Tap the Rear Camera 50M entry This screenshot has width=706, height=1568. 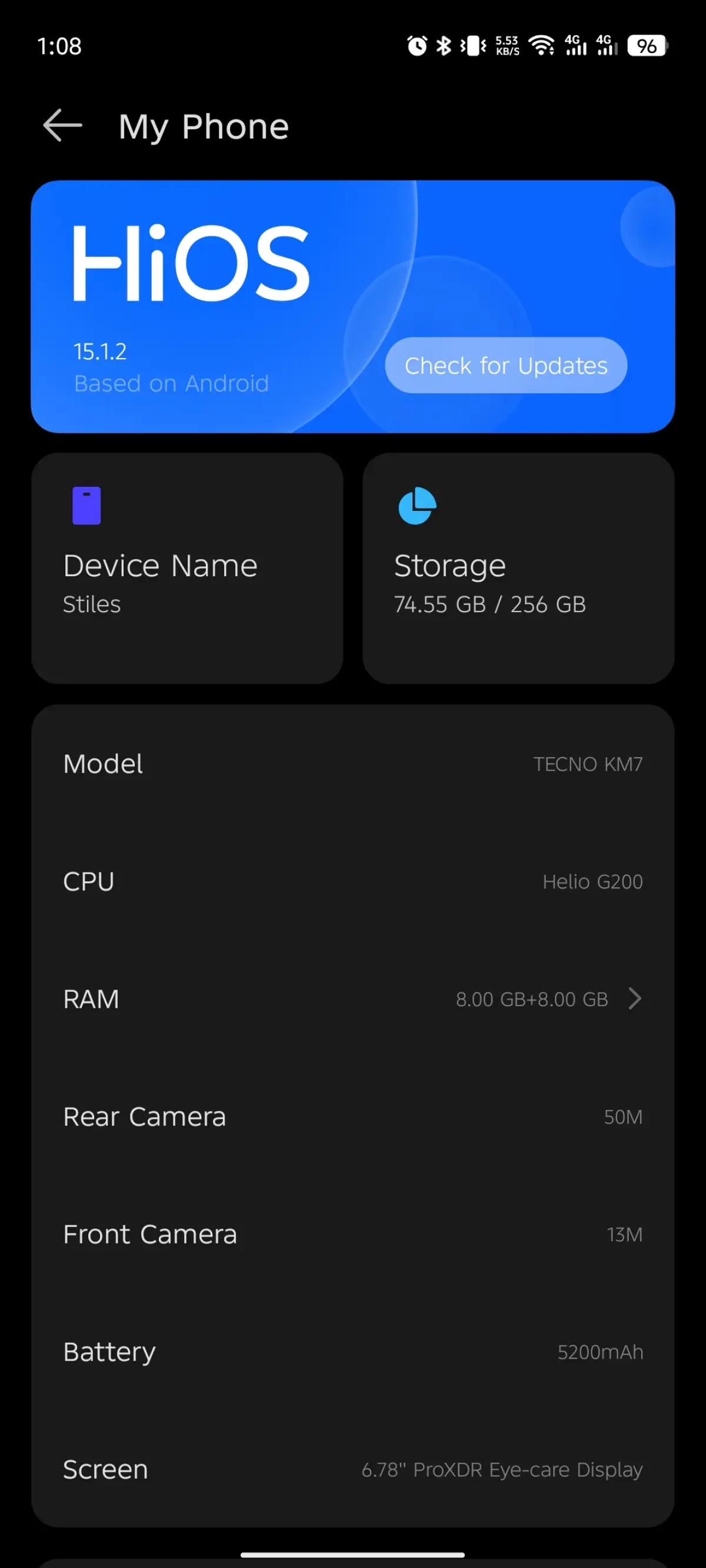(x=354, y=1116)
